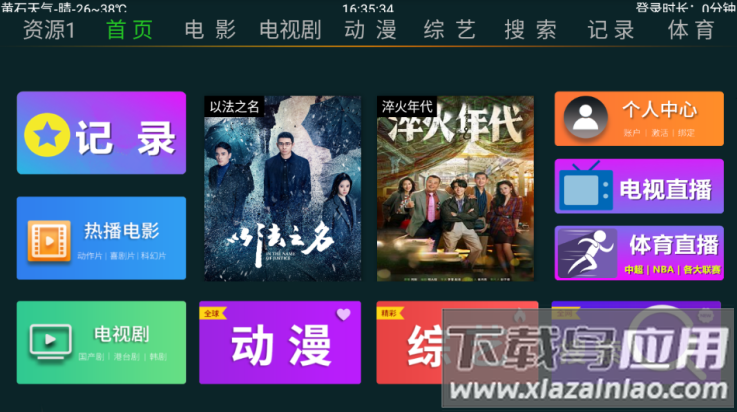The image size is (737, 412).
Task: View the 记录 top tab
Action: (x=610, y=30)
